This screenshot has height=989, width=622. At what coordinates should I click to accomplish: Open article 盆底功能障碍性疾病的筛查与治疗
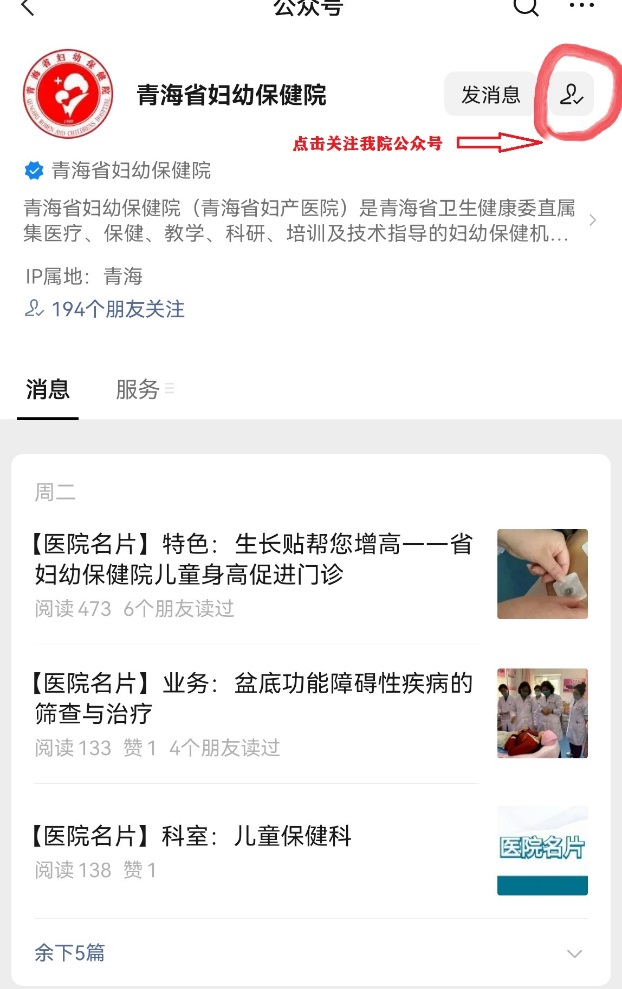255,698
